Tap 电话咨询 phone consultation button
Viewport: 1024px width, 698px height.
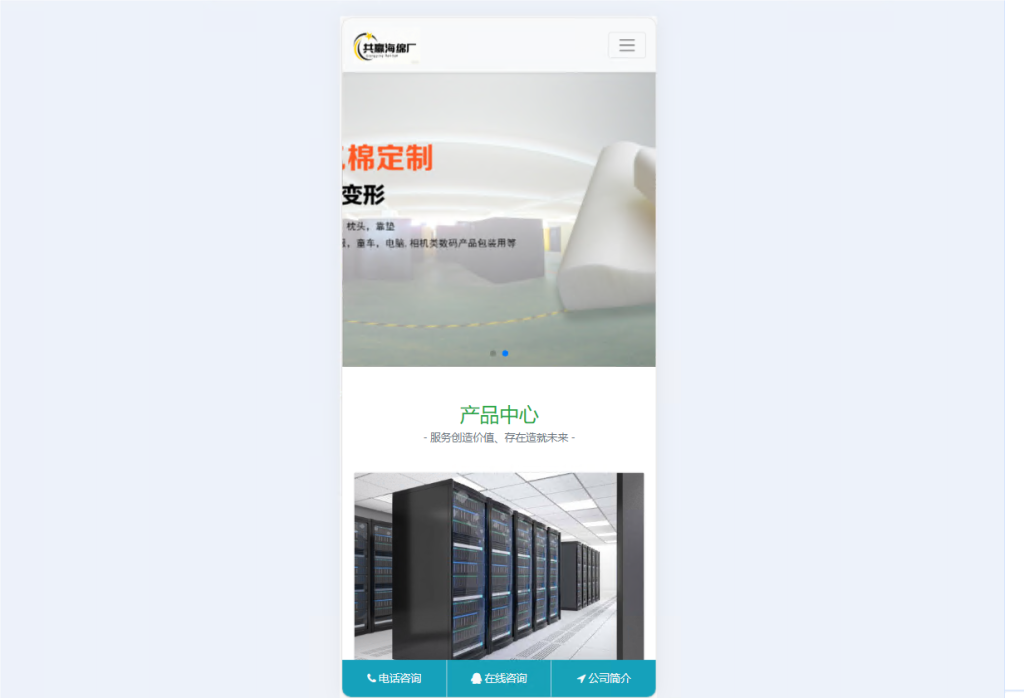394,678
